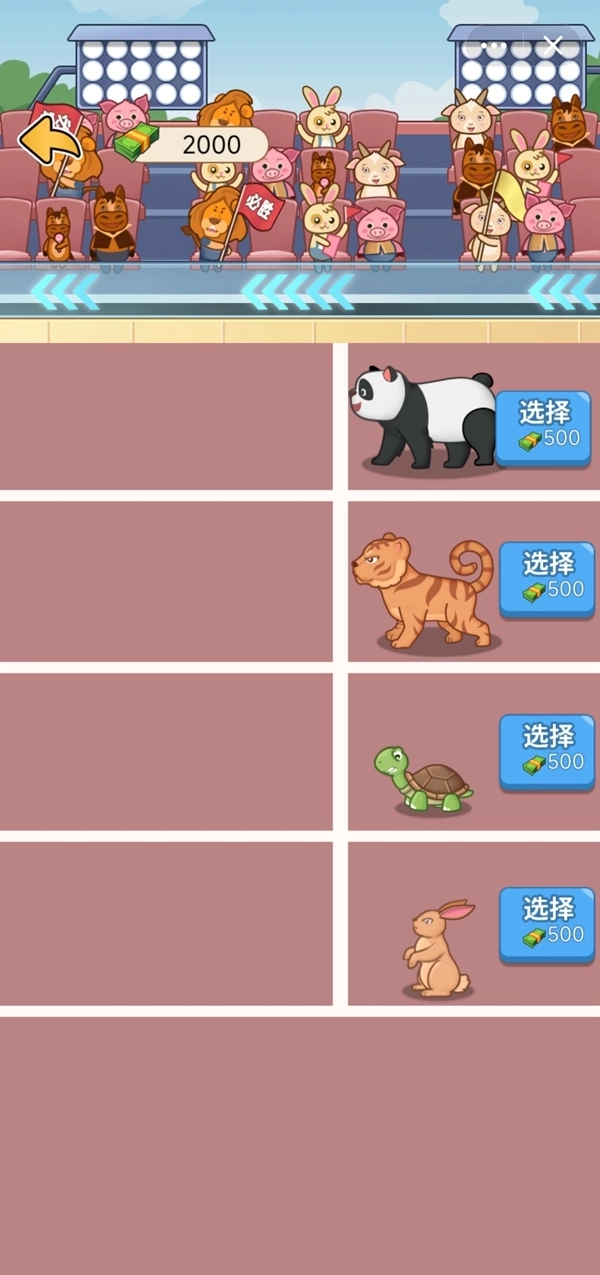600x1275 pixels.
Task: Select the panda for 500
Action: [543, 427]
